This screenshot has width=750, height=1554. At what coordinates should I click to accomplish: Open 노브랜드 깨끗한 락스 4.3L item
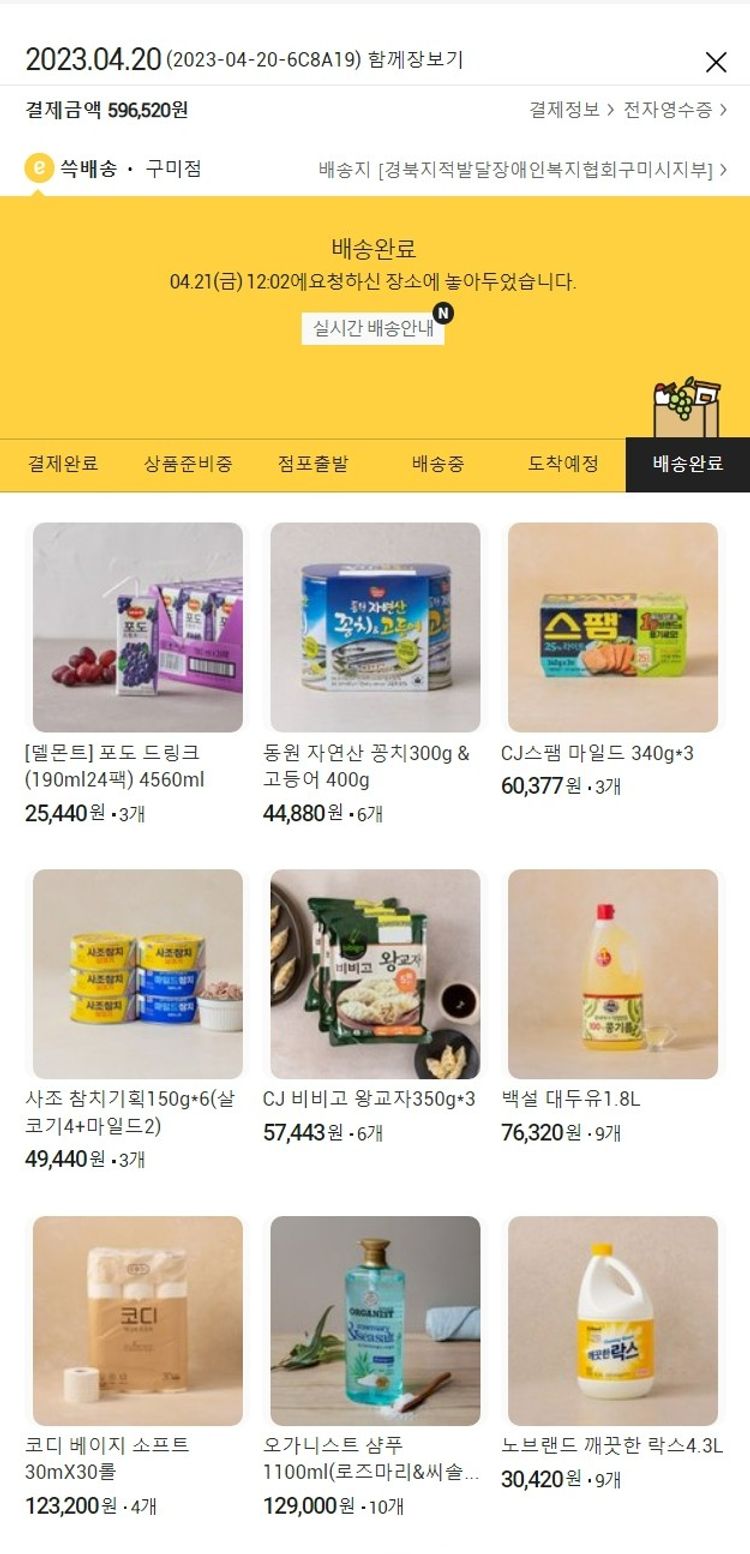click(x=613, y=1320)
